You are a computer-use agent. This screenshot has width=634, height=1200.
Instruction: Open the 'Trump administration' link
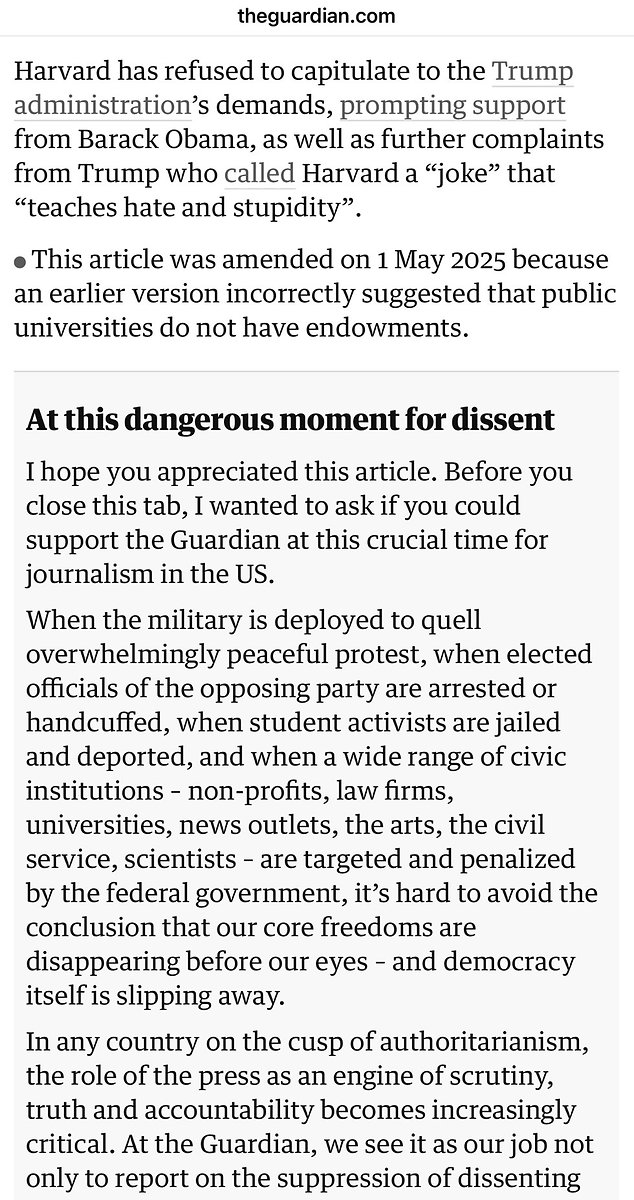pos(102,105)
